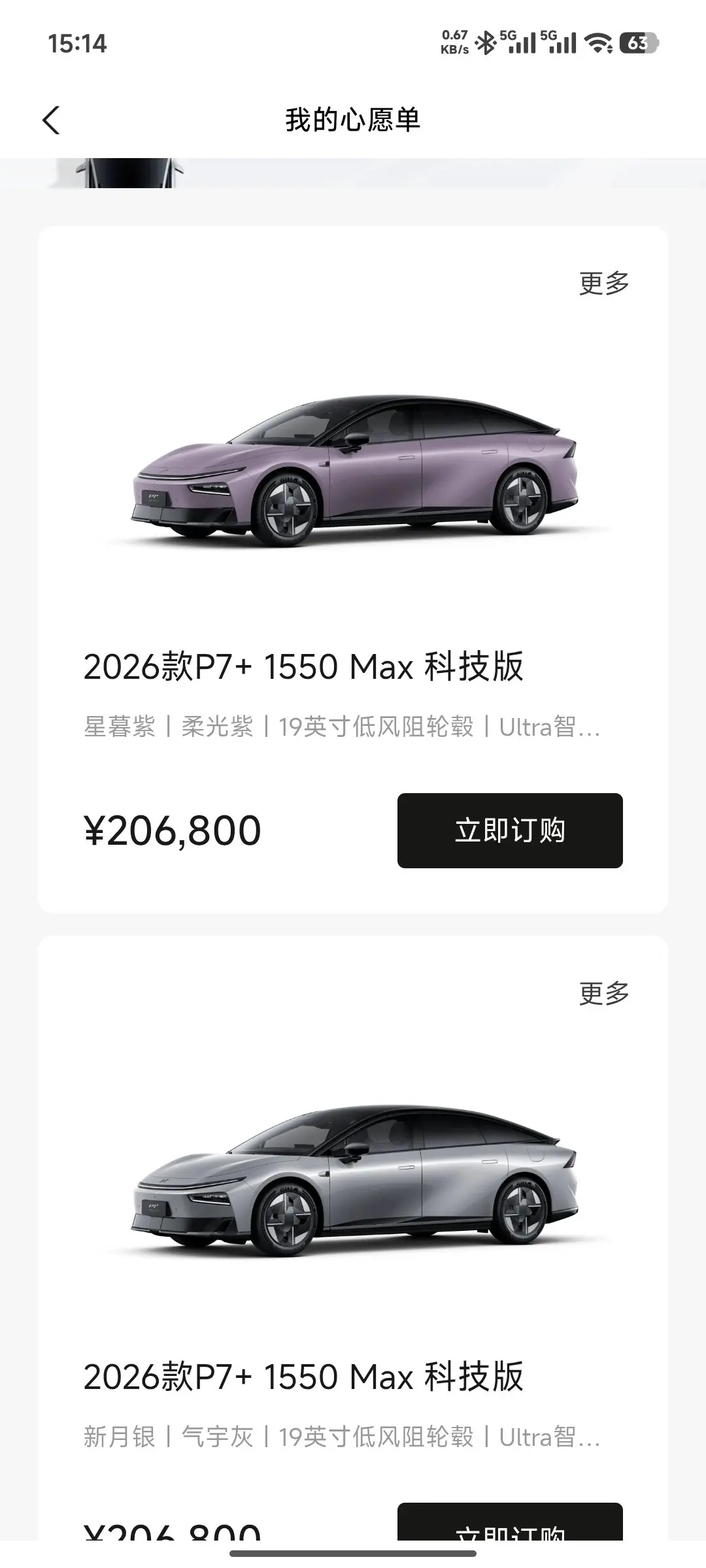Image resolution: width=706 pixels, height=1568 pixels.
Task: Tap 更多 on the 新月银 P7+ card
Action: [603, 994]
